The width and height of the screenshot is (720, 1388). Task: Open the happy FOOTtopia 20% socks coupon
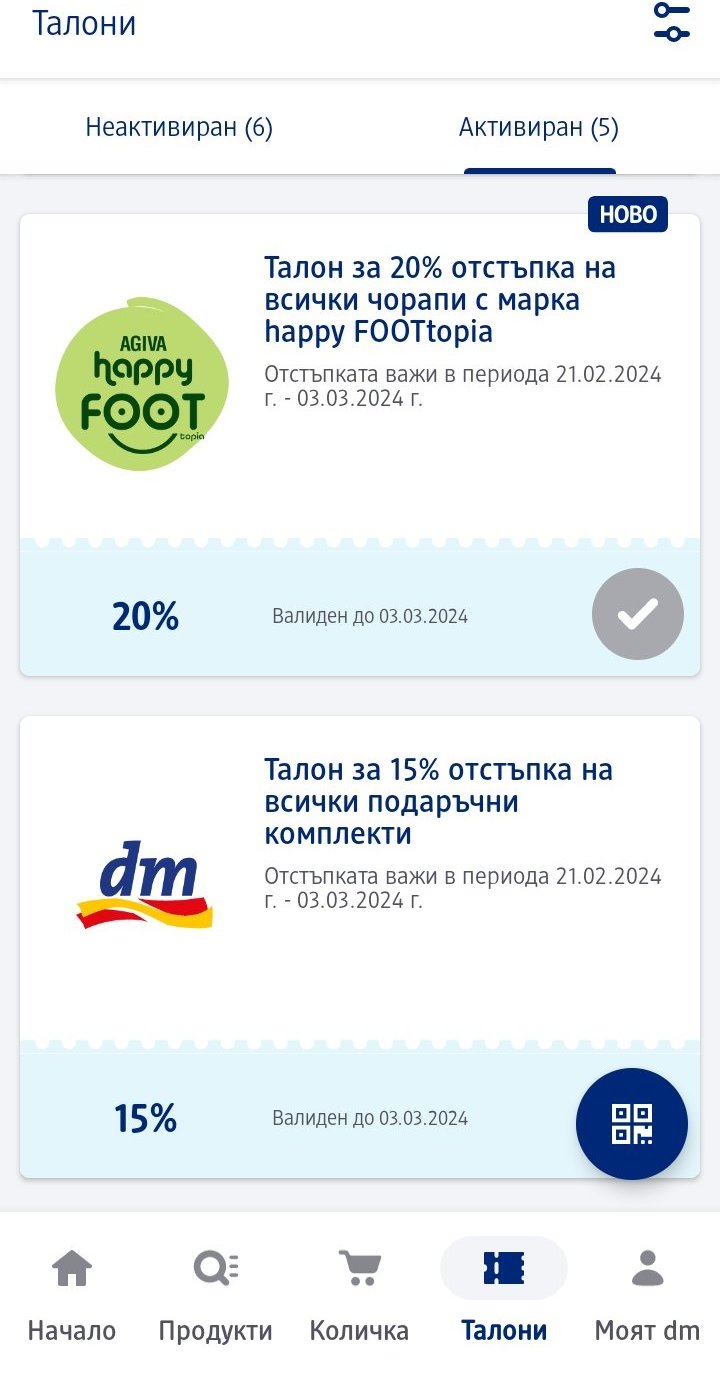[x=440, y=300]
